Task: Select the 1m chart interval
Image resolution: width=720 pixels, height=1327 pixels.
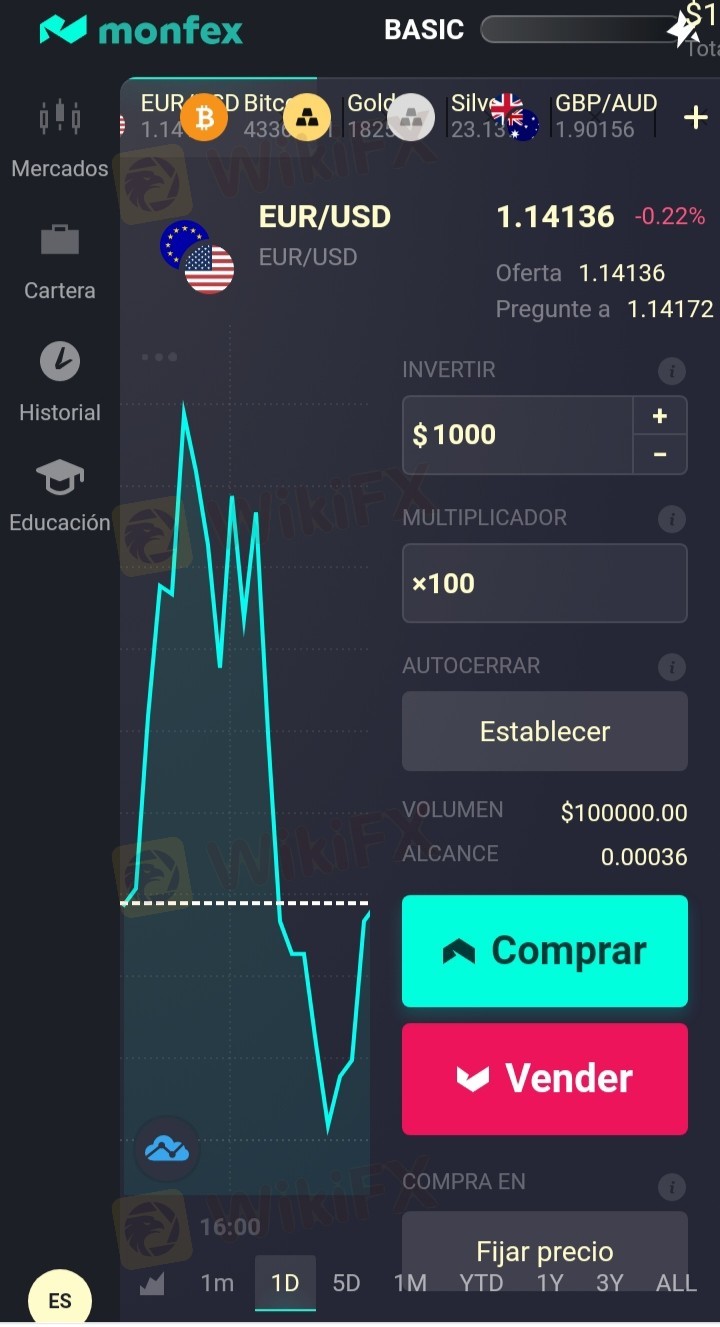Action: [x=217, y=1283]
